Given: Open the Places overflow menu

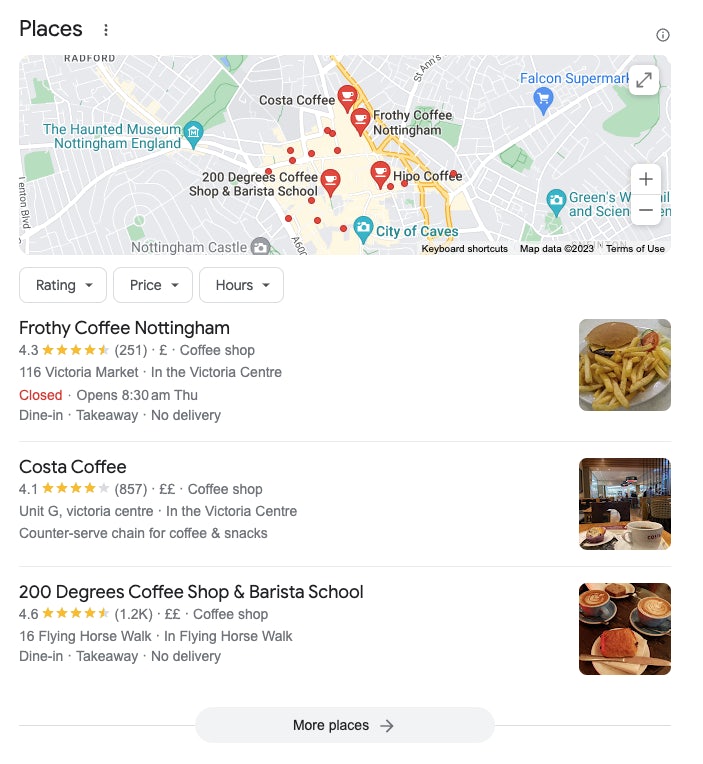Looking at the screenshot, I should click(x=106, y=30).
